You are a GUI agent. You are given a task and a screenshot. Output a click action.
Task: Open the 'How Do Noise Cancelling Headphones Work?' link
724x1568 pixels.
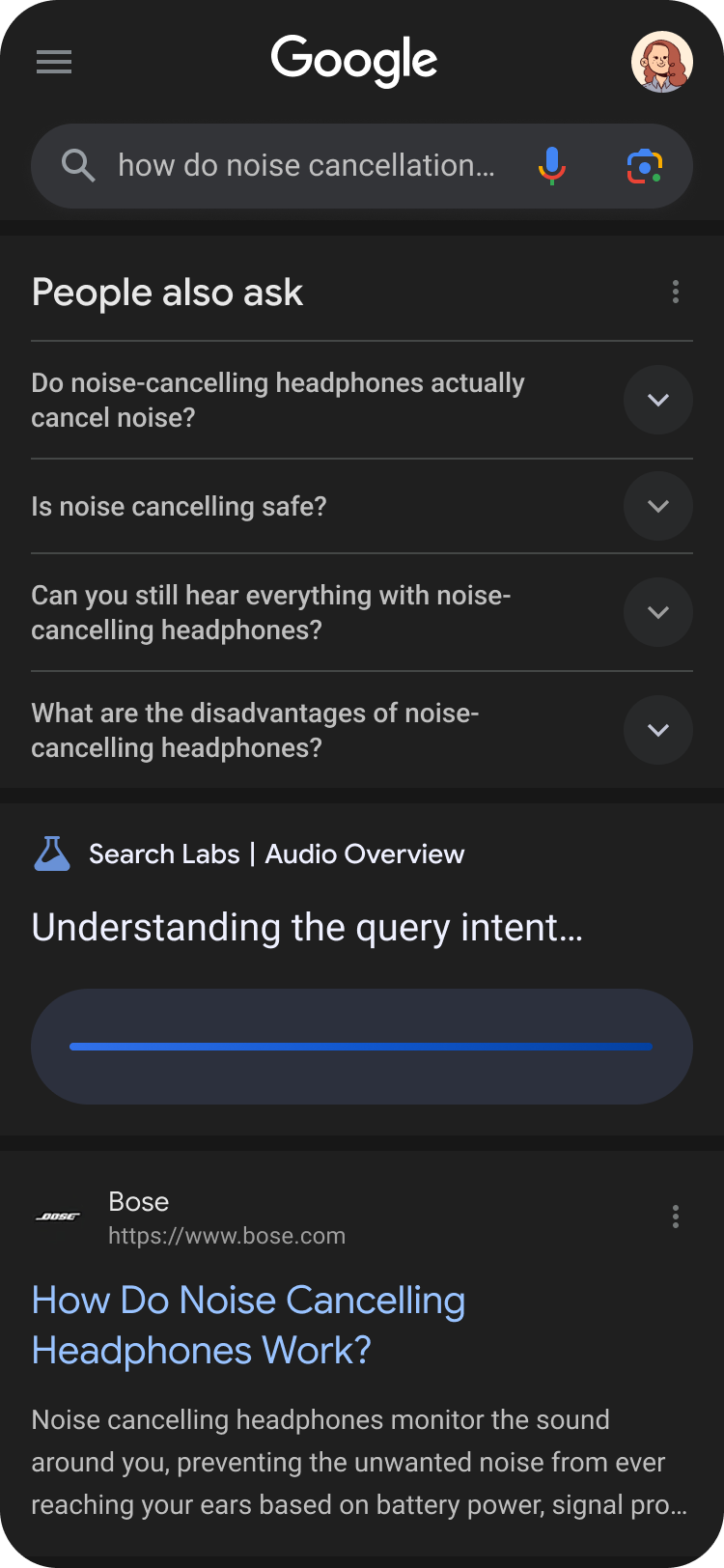pos(248,1325)
